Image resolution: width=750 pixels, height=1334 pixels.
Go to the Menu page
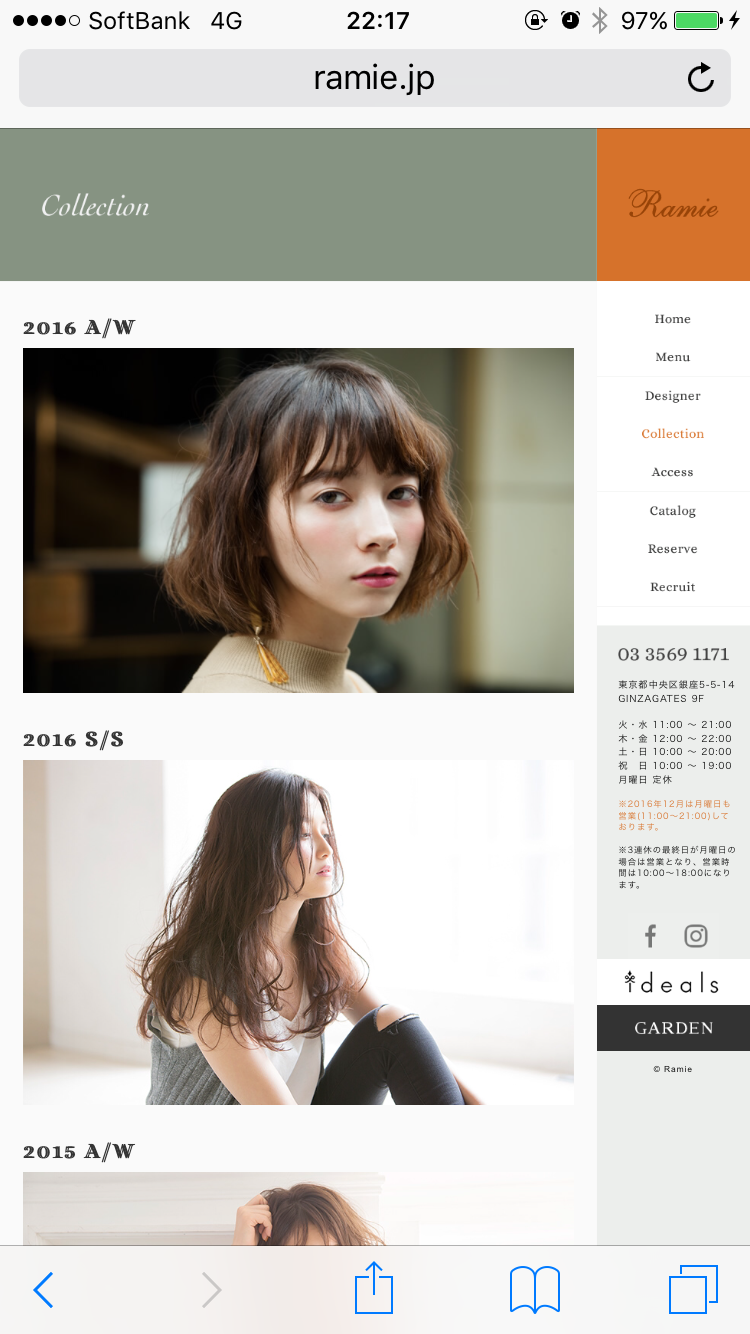pos(673,357)
